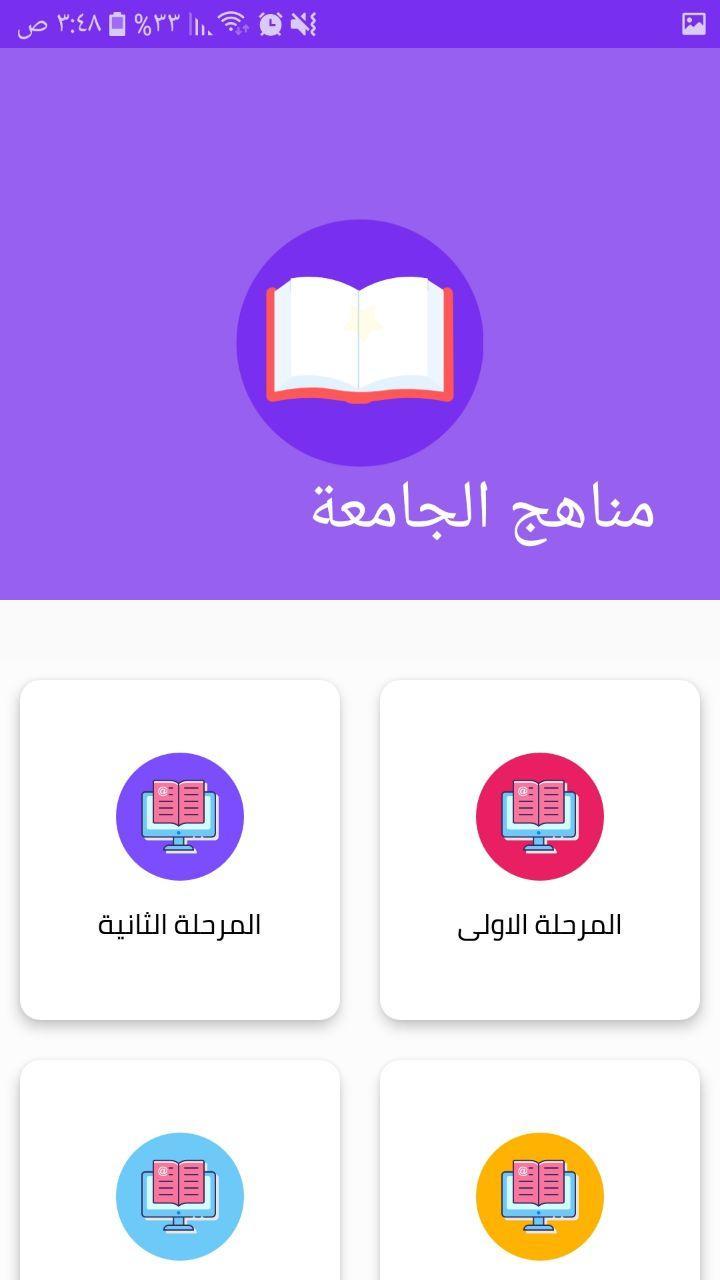Select the المرحلة الثانية card
Viewport: 720px width, 1280px height.
coord(180,850)
